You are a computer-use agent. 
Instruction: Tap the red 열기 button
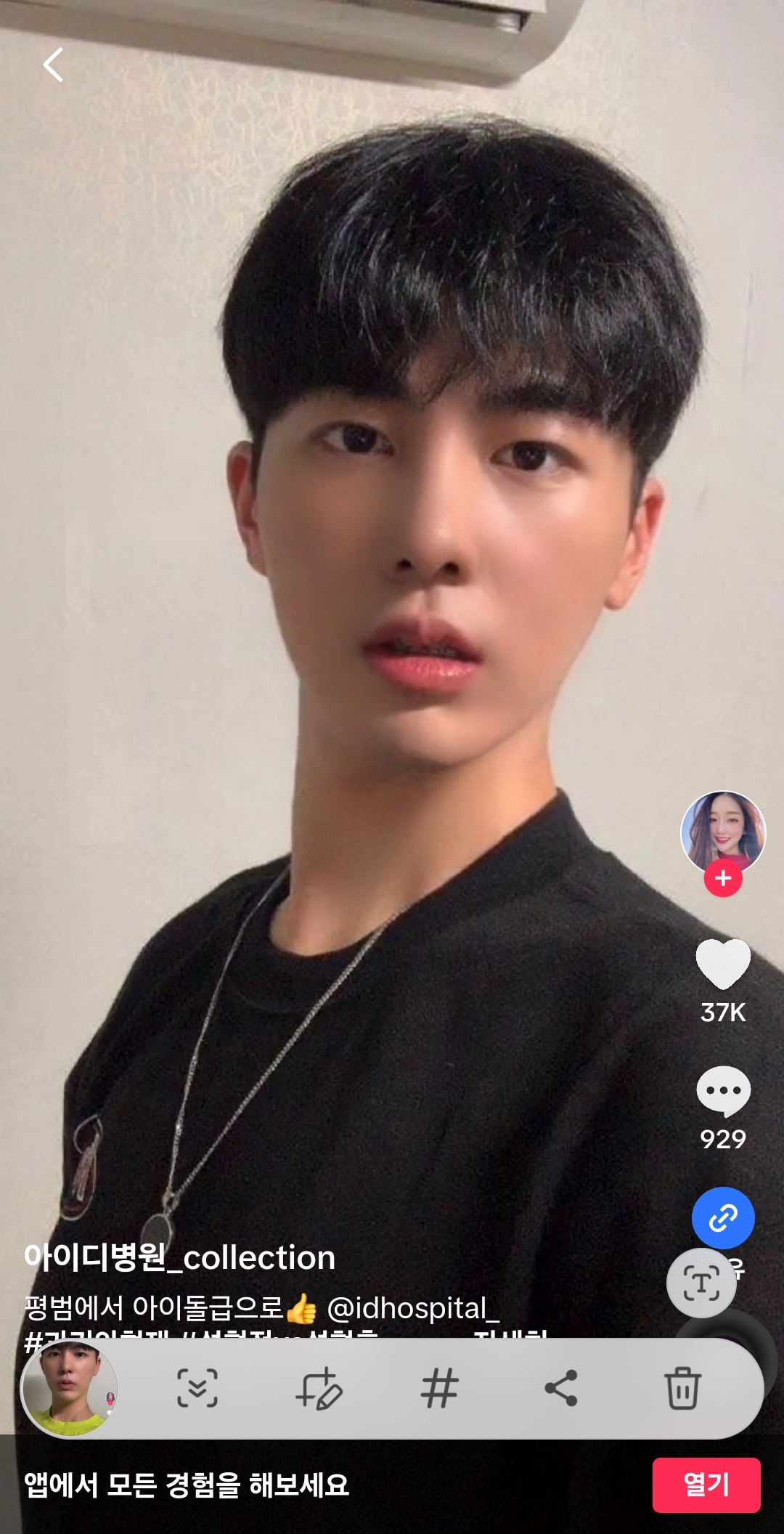point(706,1485)
